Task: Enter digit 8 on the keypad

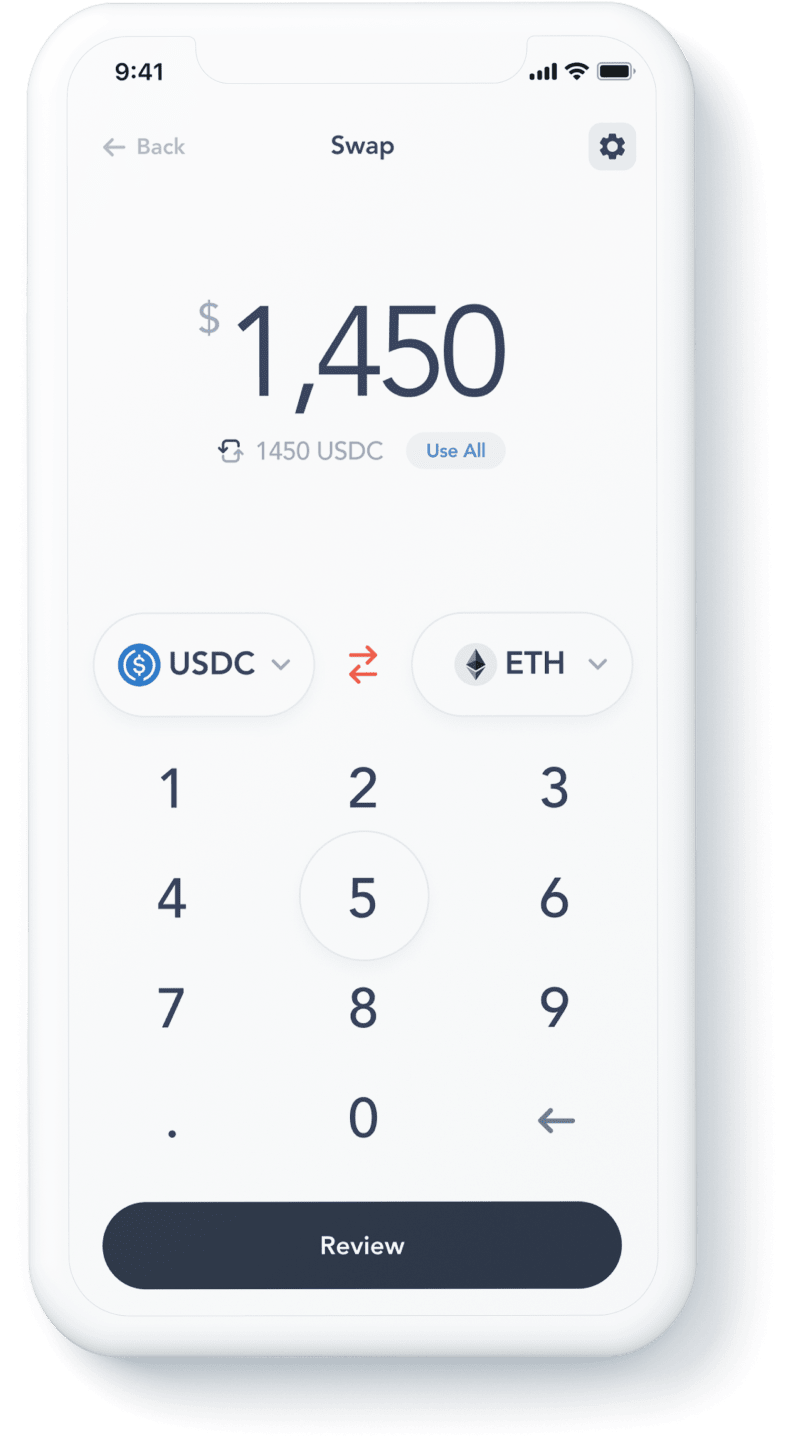Action: [x=363, y=1008]
